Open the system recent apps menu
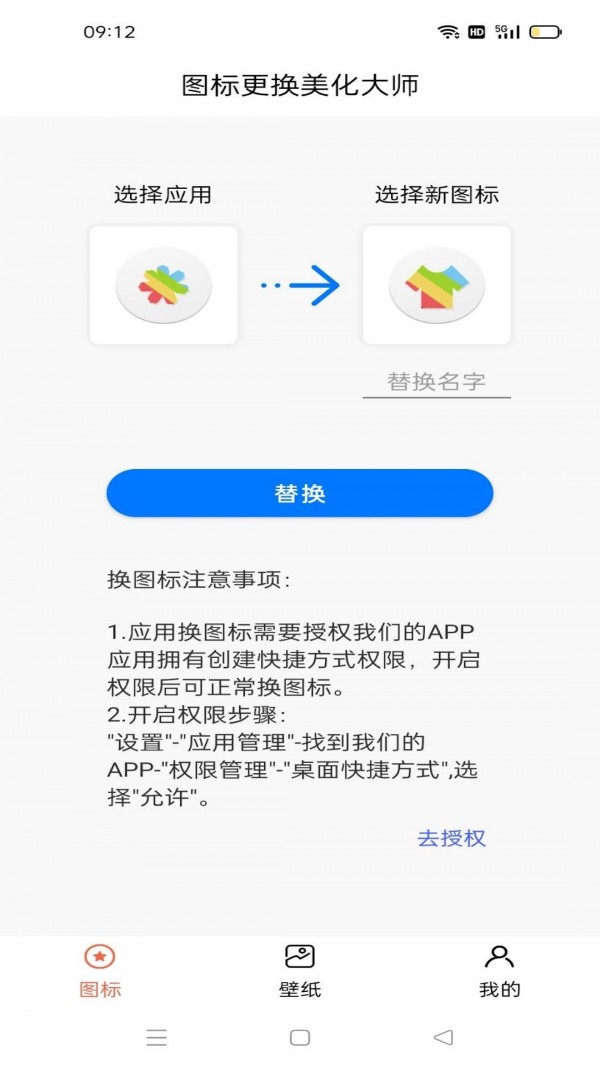This screenshot has height=1067, width=600. click(x=157, y=1037)
